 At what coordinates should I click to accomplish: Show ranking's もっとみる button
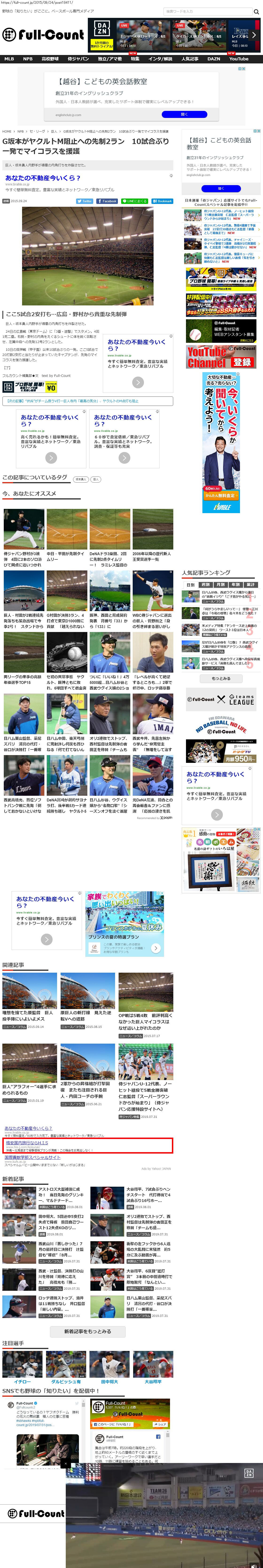tap(221, 678)
